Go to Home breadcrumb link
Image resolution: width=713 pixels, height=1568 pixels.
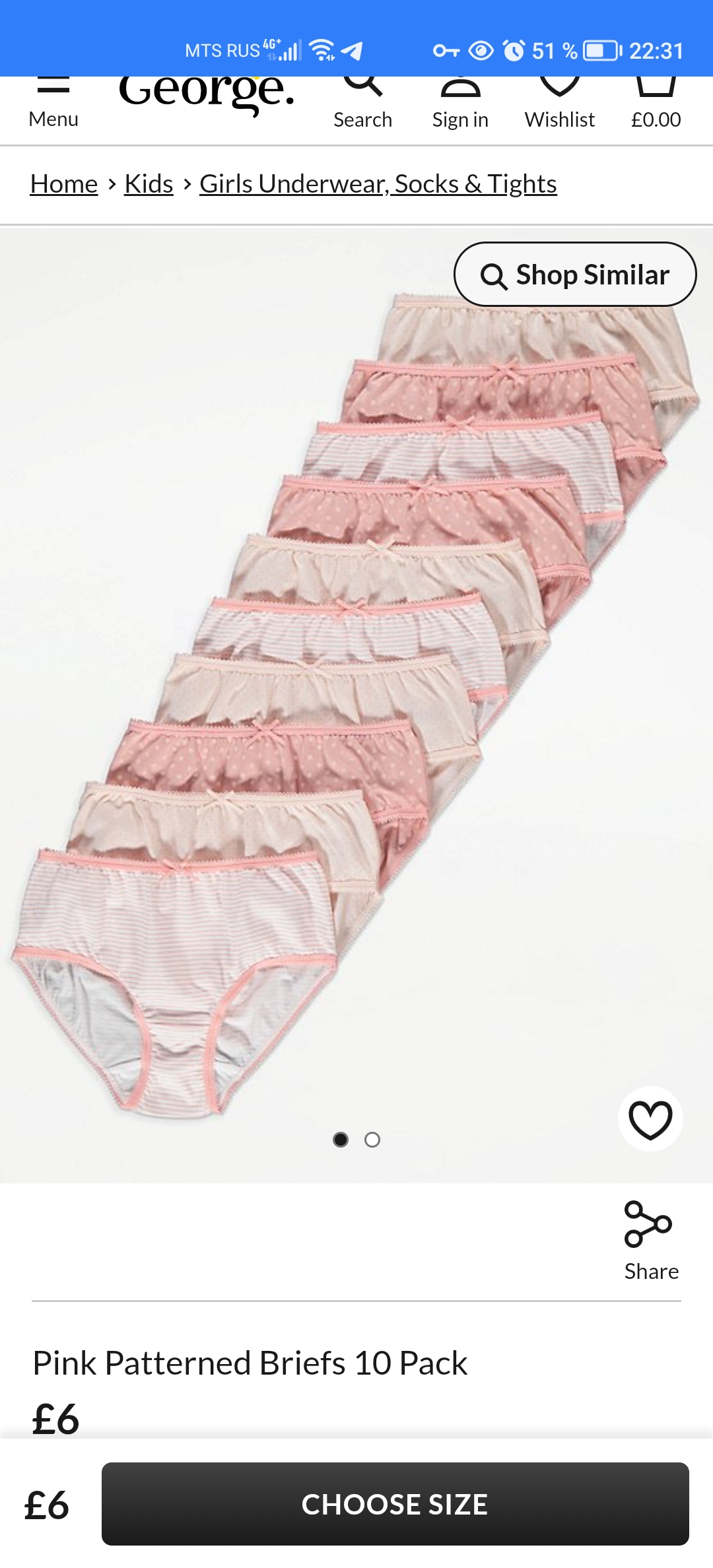(x=64, y=184)
